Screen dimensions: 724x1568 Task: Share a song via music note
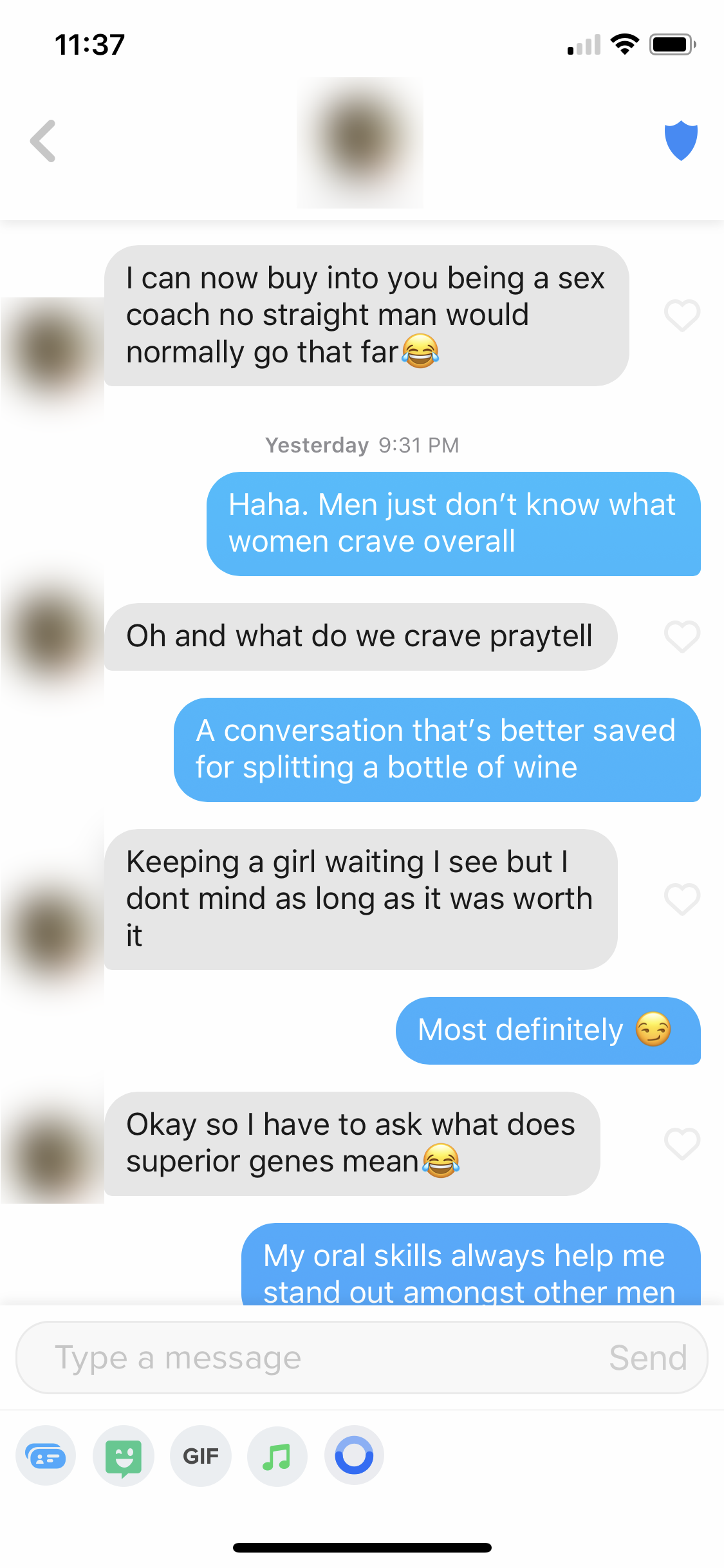pyautogui.click(x=277, y=1456)
